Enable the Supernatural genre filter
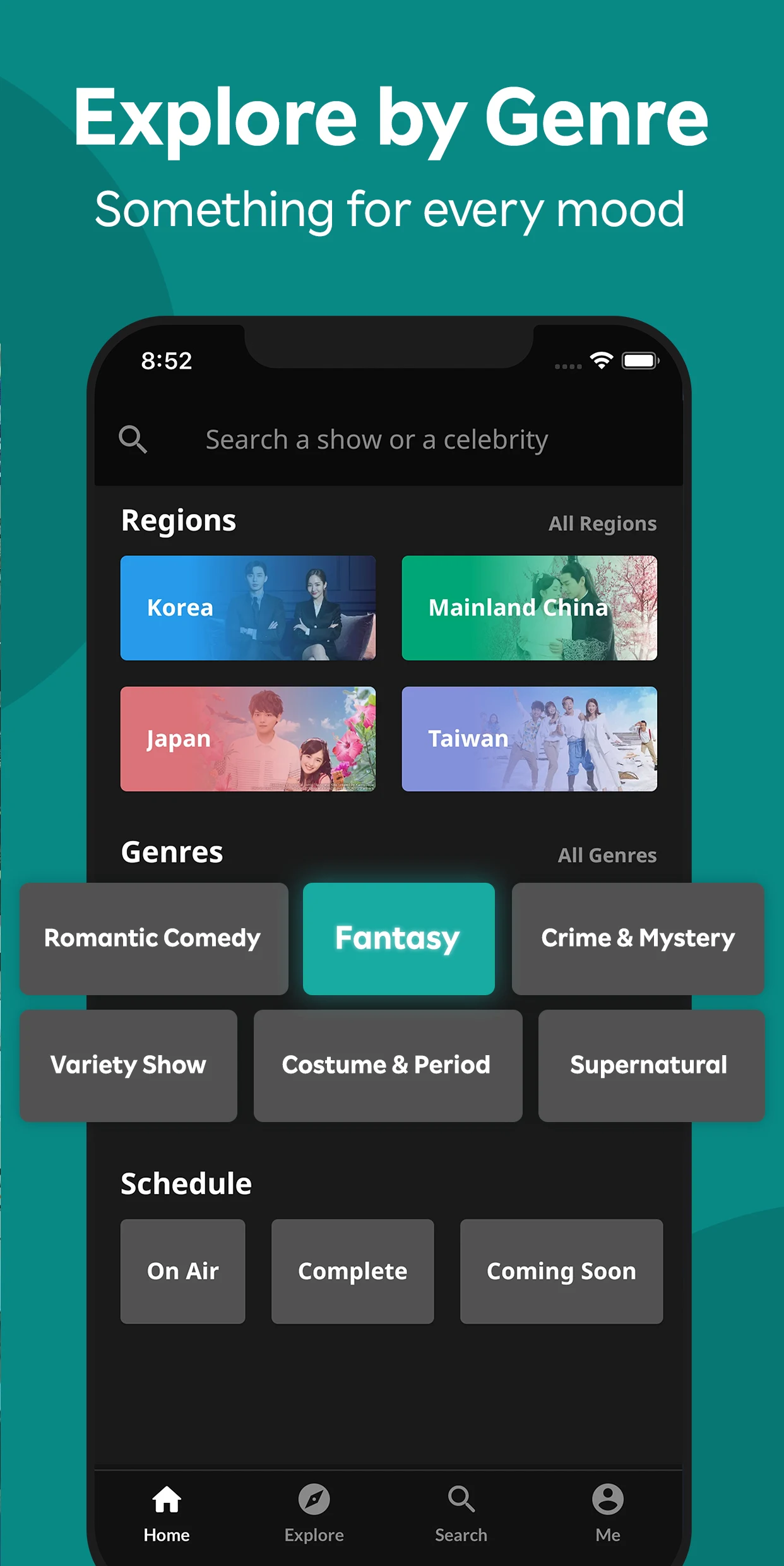784x1566 pixels. click(649, 1065)
